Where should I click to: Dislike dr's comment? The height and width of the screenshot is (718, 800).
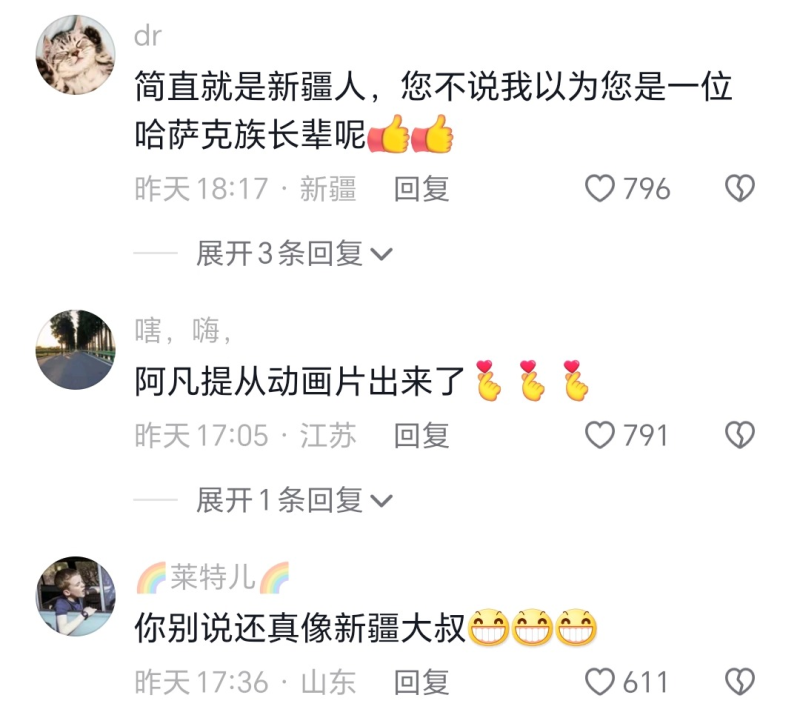point(739,189)
